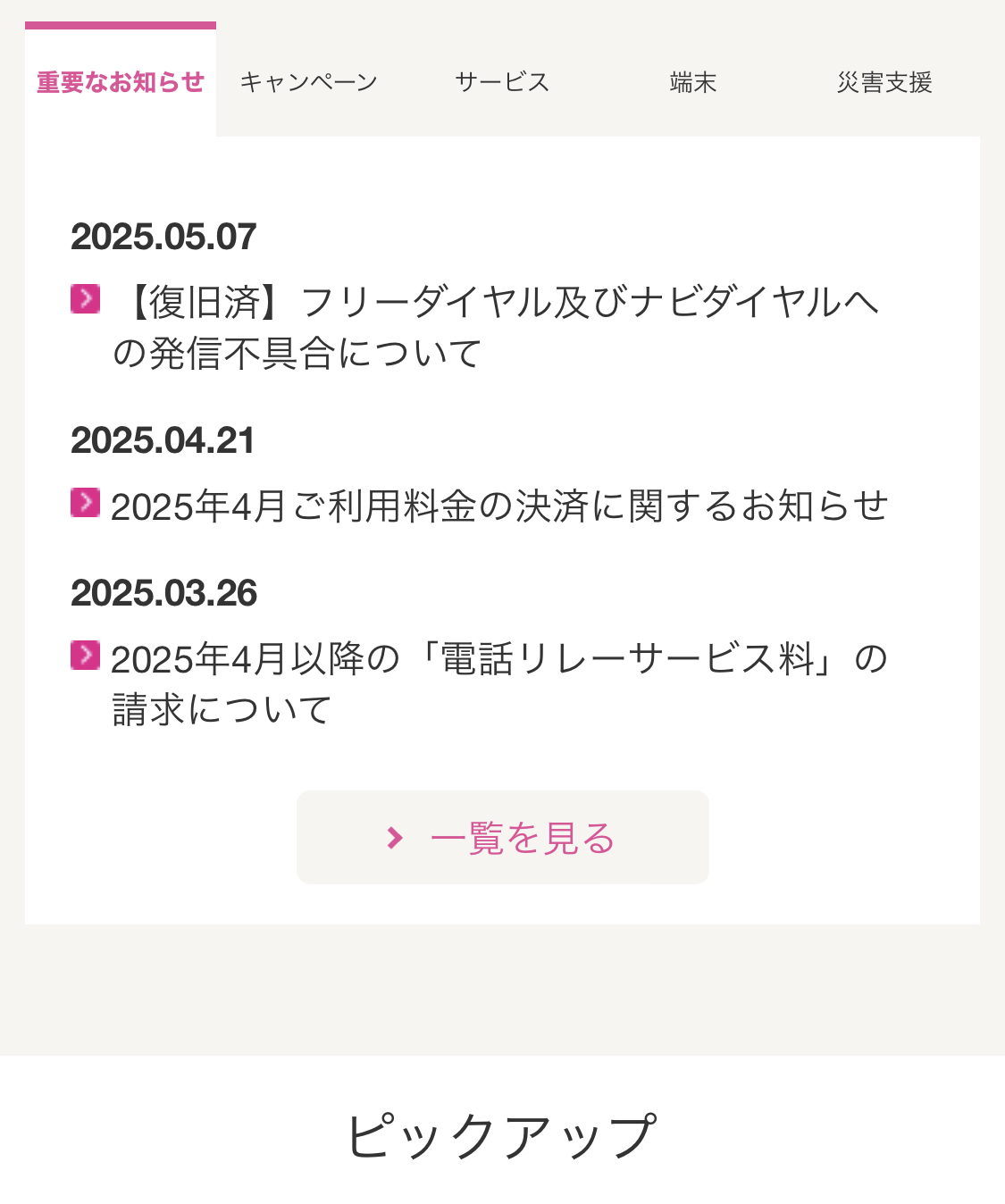Switch to the キャンペーン tab
Viewport: 1005px width, 1204px height.
tap(309, 82)
